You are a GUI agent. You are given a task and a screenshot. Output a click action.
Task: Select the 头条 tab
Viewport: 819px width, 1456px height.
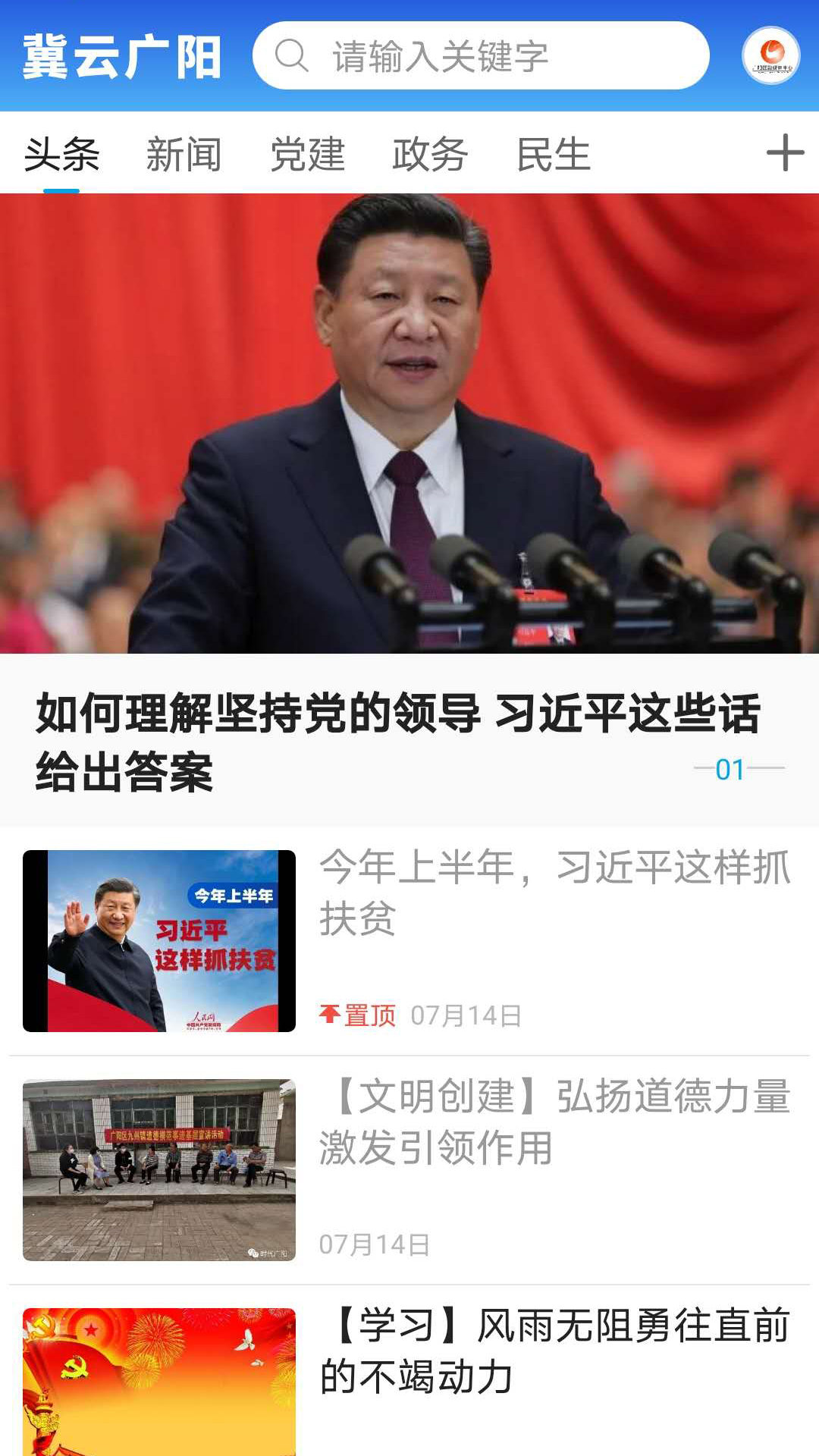[x=61, y=155]
